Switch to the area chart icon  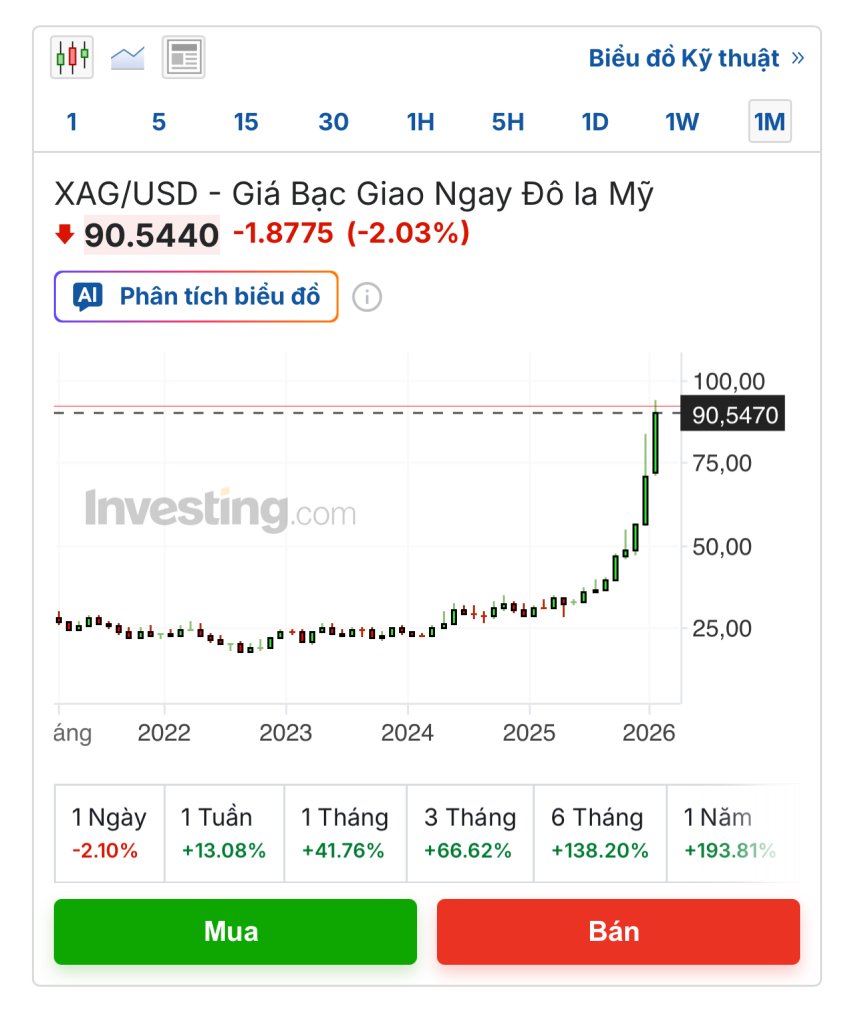point(127,57)
